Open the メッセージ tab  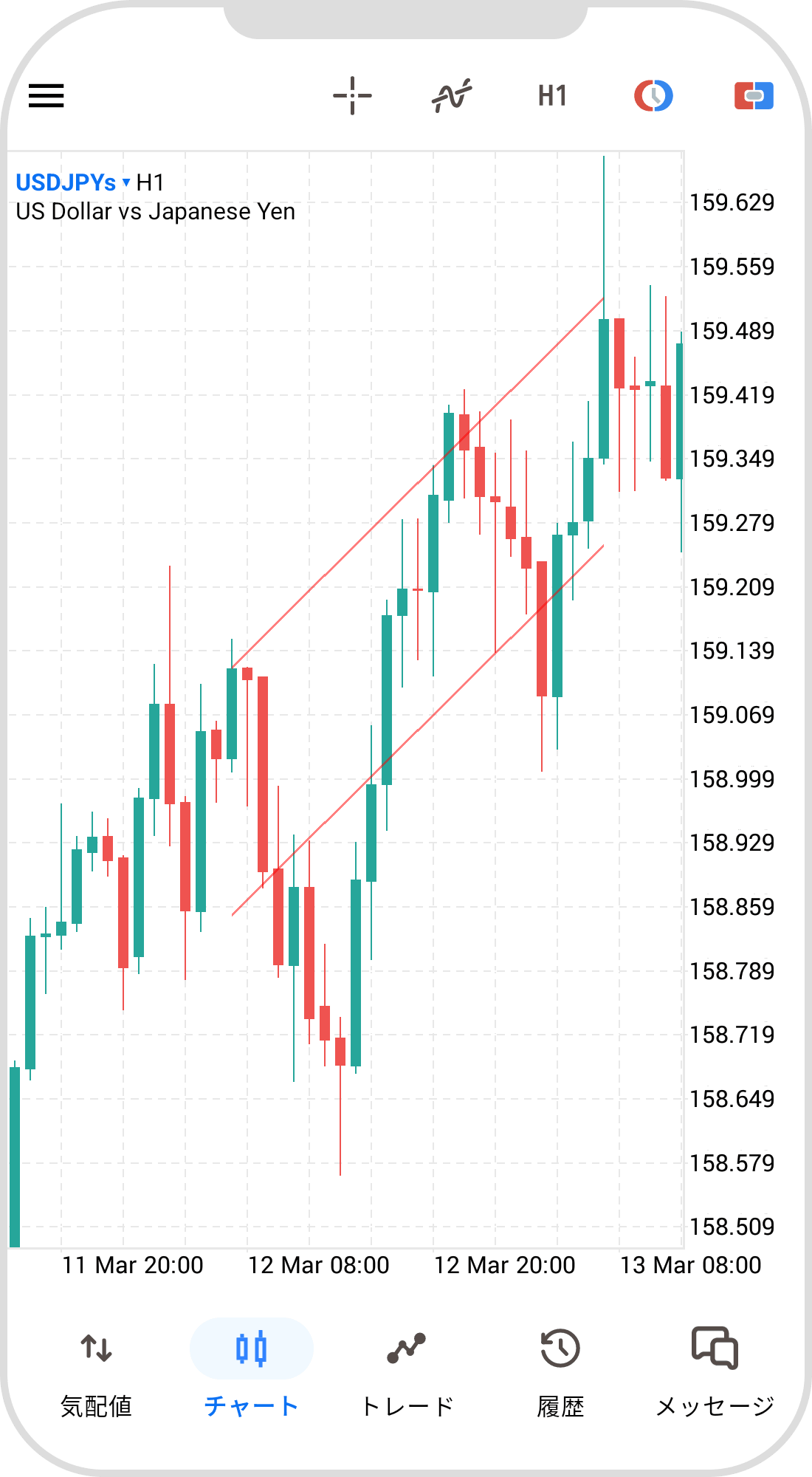pos(715,1374)
